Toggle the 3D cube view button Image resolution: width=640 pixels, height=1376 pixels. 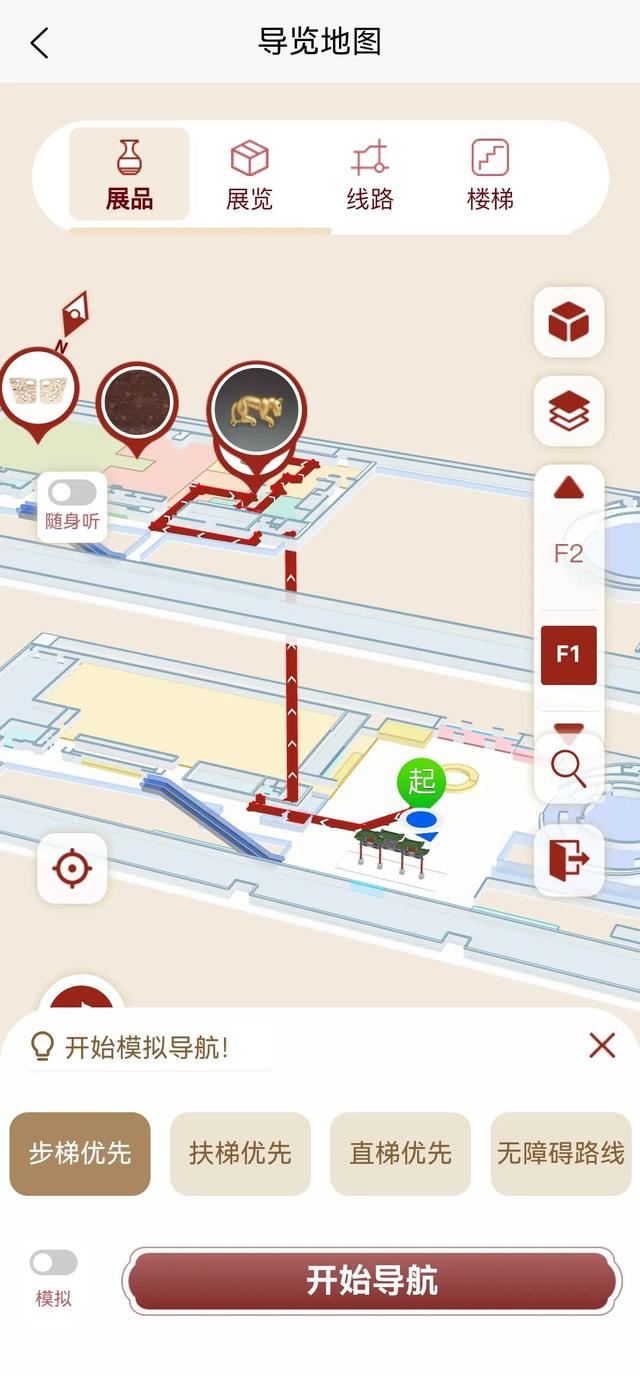(568, 322)
